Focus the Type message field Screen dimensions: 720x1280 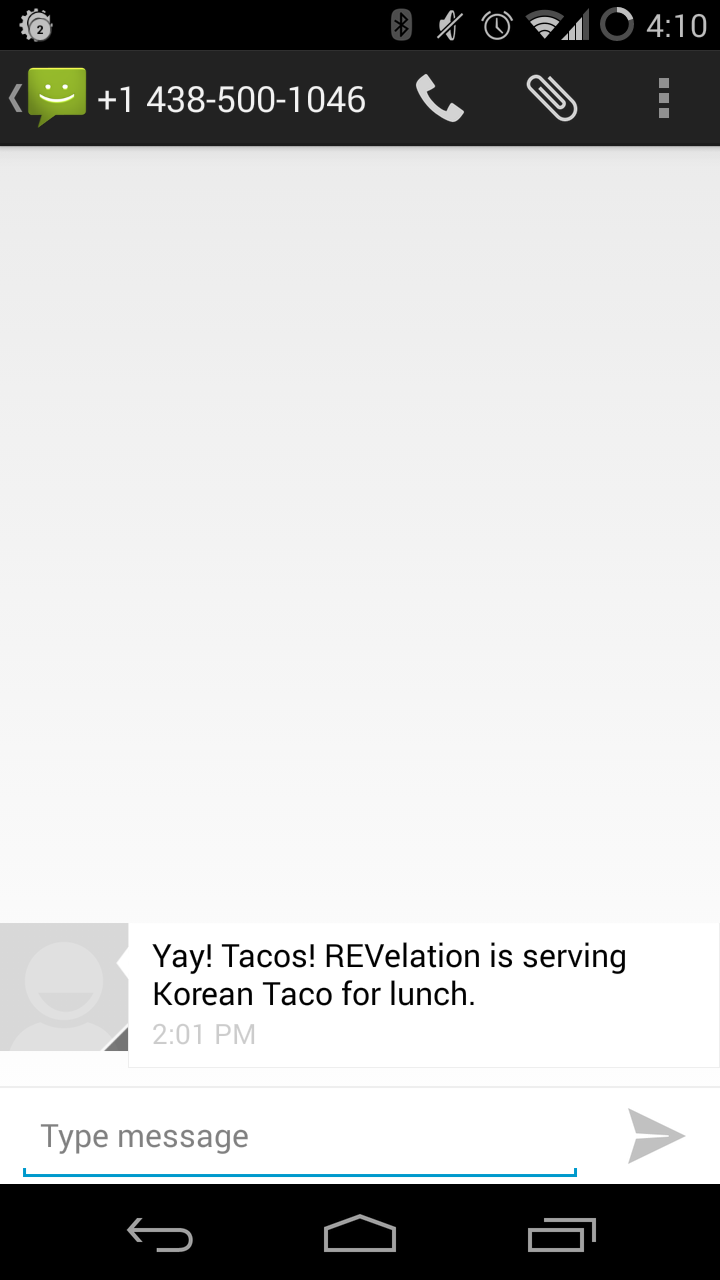(300, 1137)
